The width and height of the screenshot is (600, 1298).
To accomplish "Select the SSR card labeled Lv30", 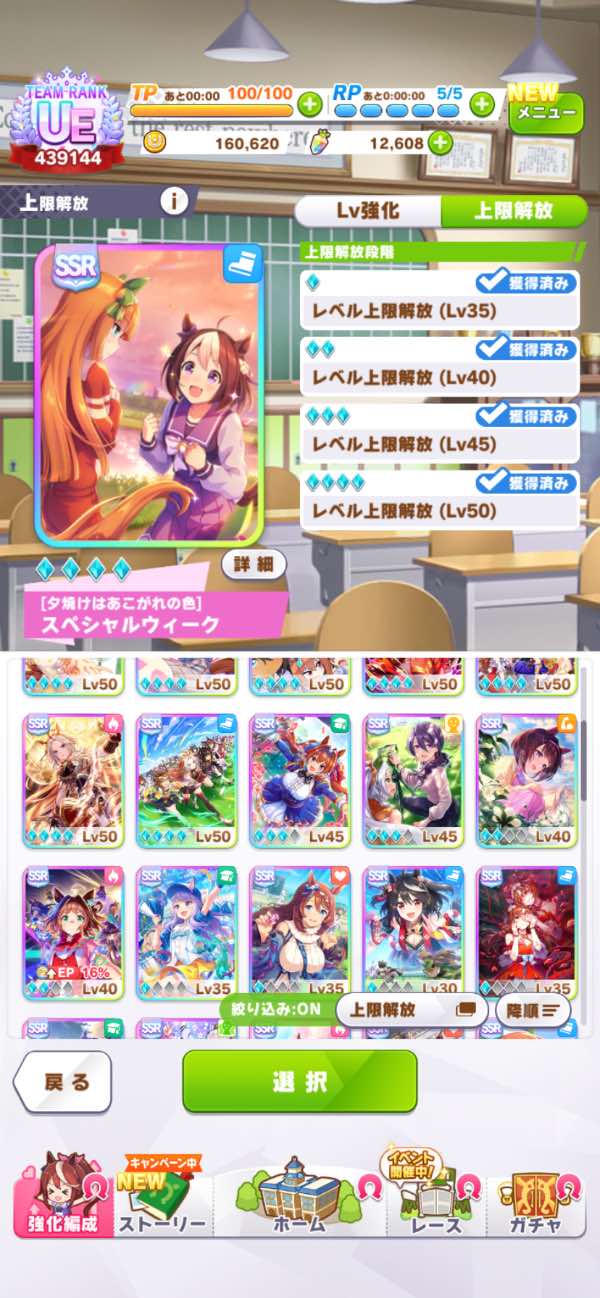I will click(413, 932).
